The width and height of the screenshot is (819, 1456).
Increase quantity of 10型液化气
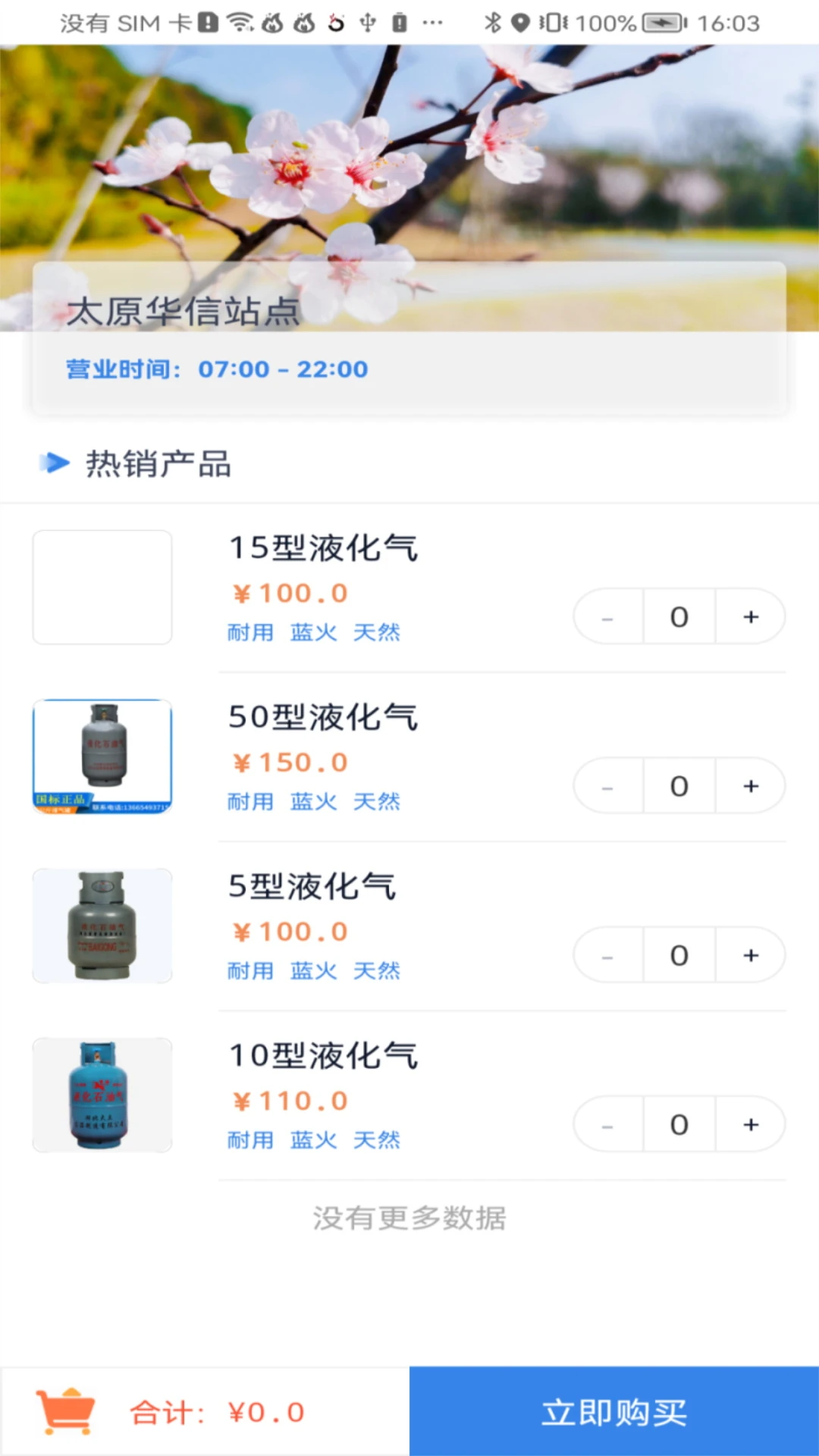tap(749, 1125)
